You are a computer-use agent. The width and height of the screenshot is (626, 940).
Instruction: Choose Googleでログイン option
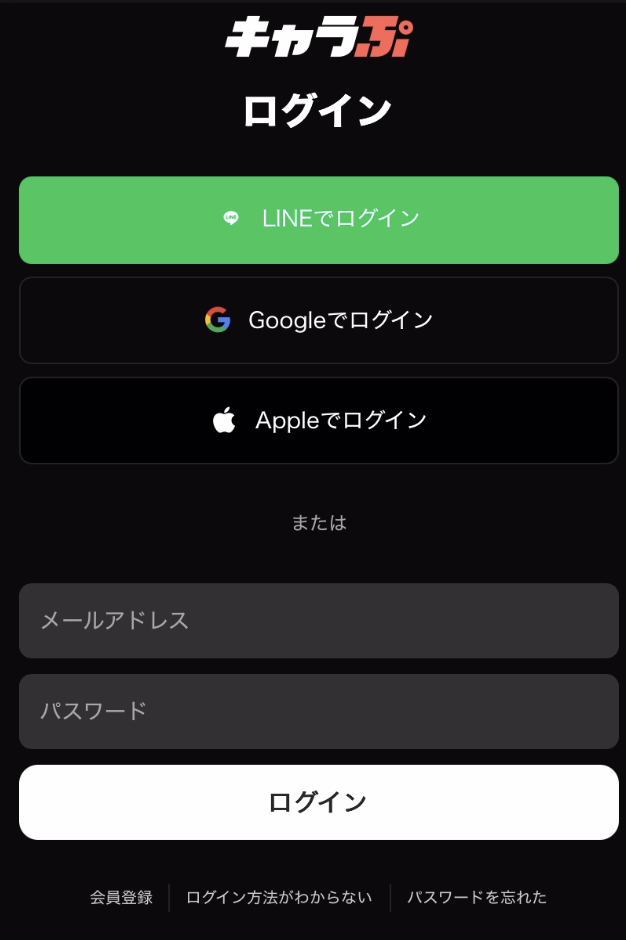click(318, 320)
